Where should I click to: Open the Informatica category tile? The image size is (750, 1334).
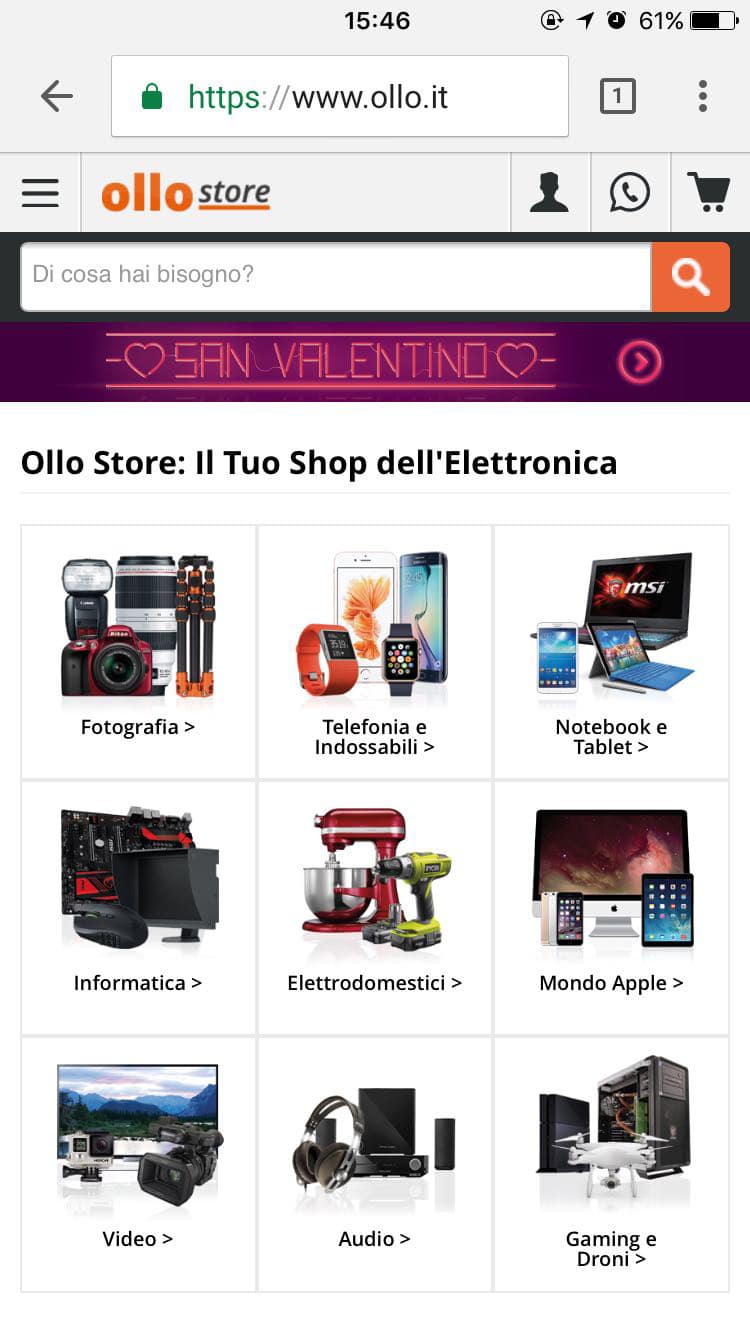(138, 907)
